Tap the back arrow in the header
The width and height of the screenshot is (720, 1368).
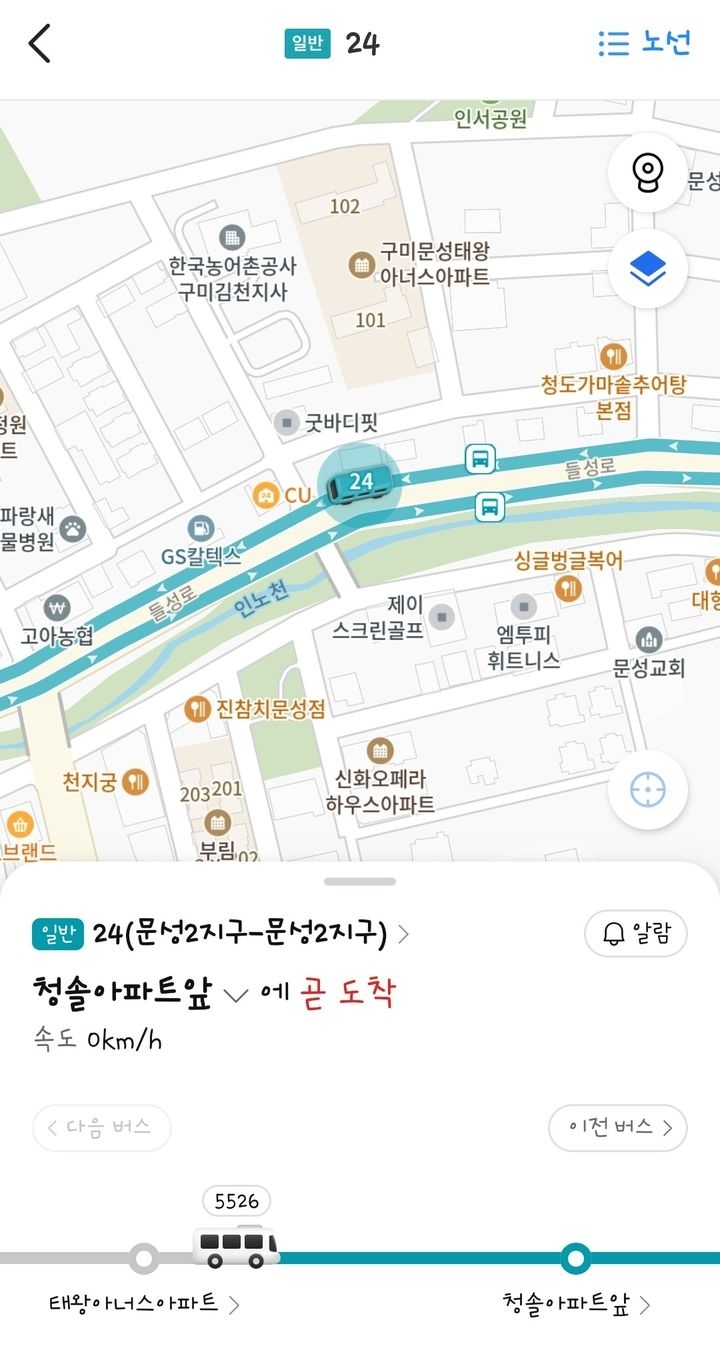[x=38, y=44]
